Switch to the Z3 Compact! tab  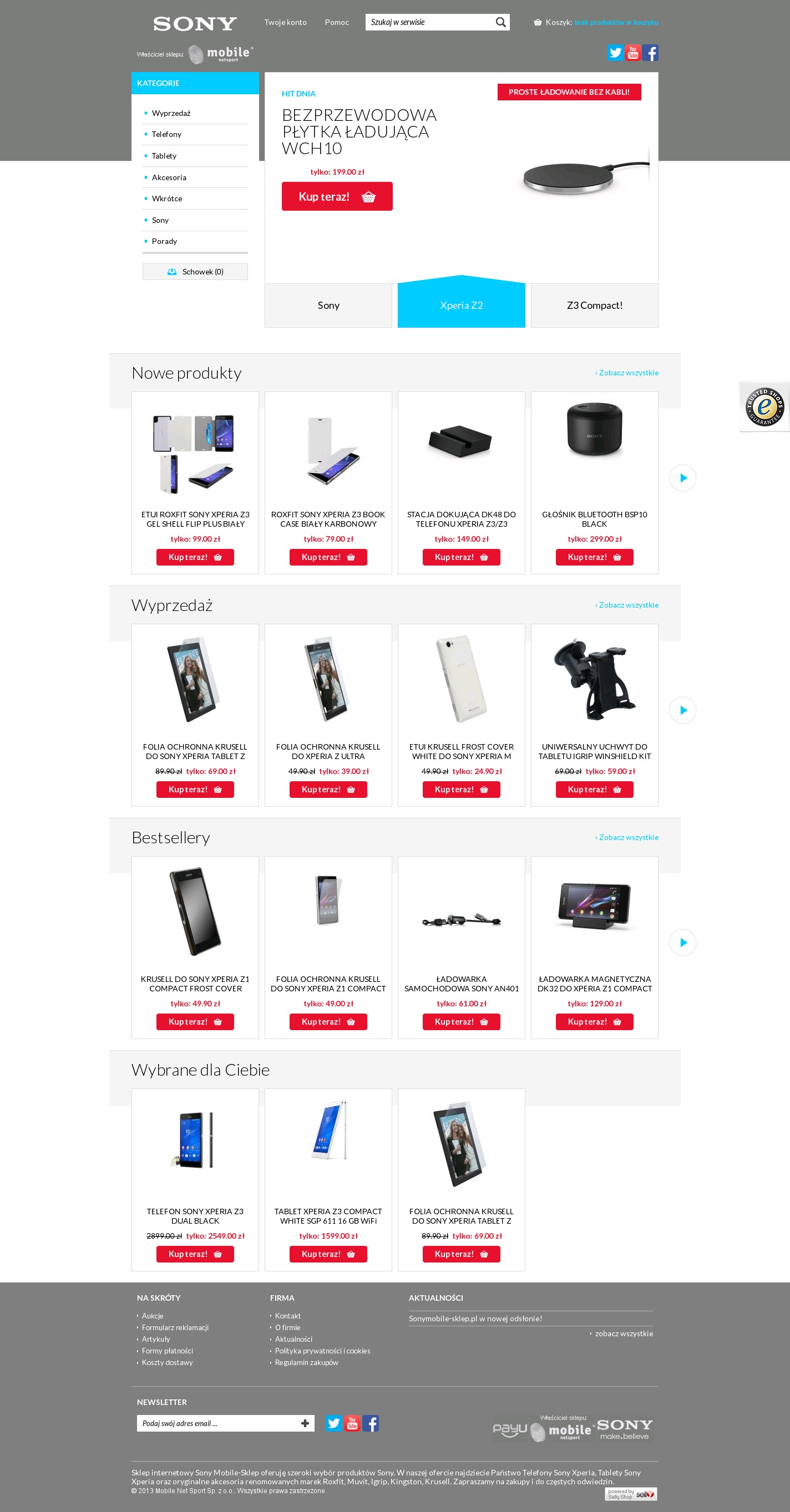[x=594, y=305]
